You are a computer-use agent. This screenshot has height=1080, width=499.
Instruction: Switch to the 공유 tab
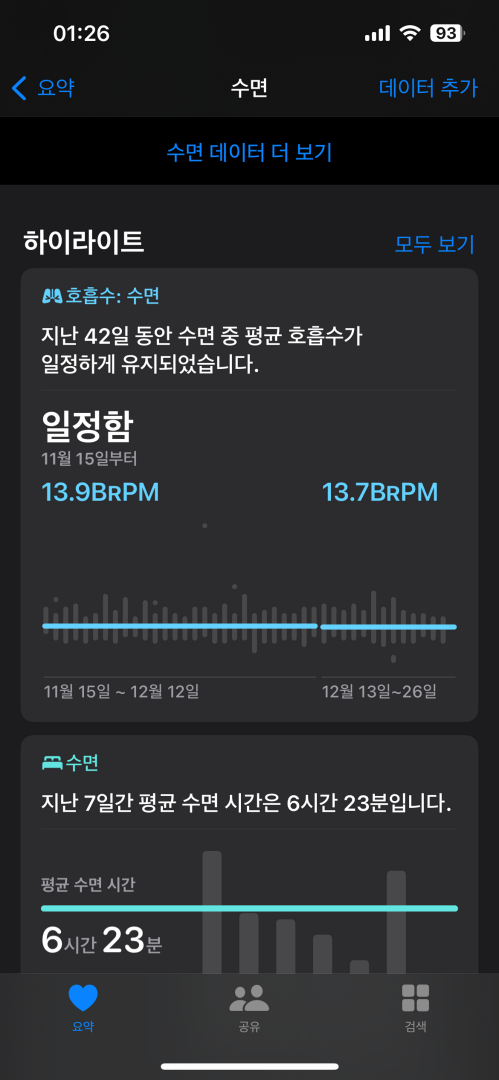coord(249,1008)
